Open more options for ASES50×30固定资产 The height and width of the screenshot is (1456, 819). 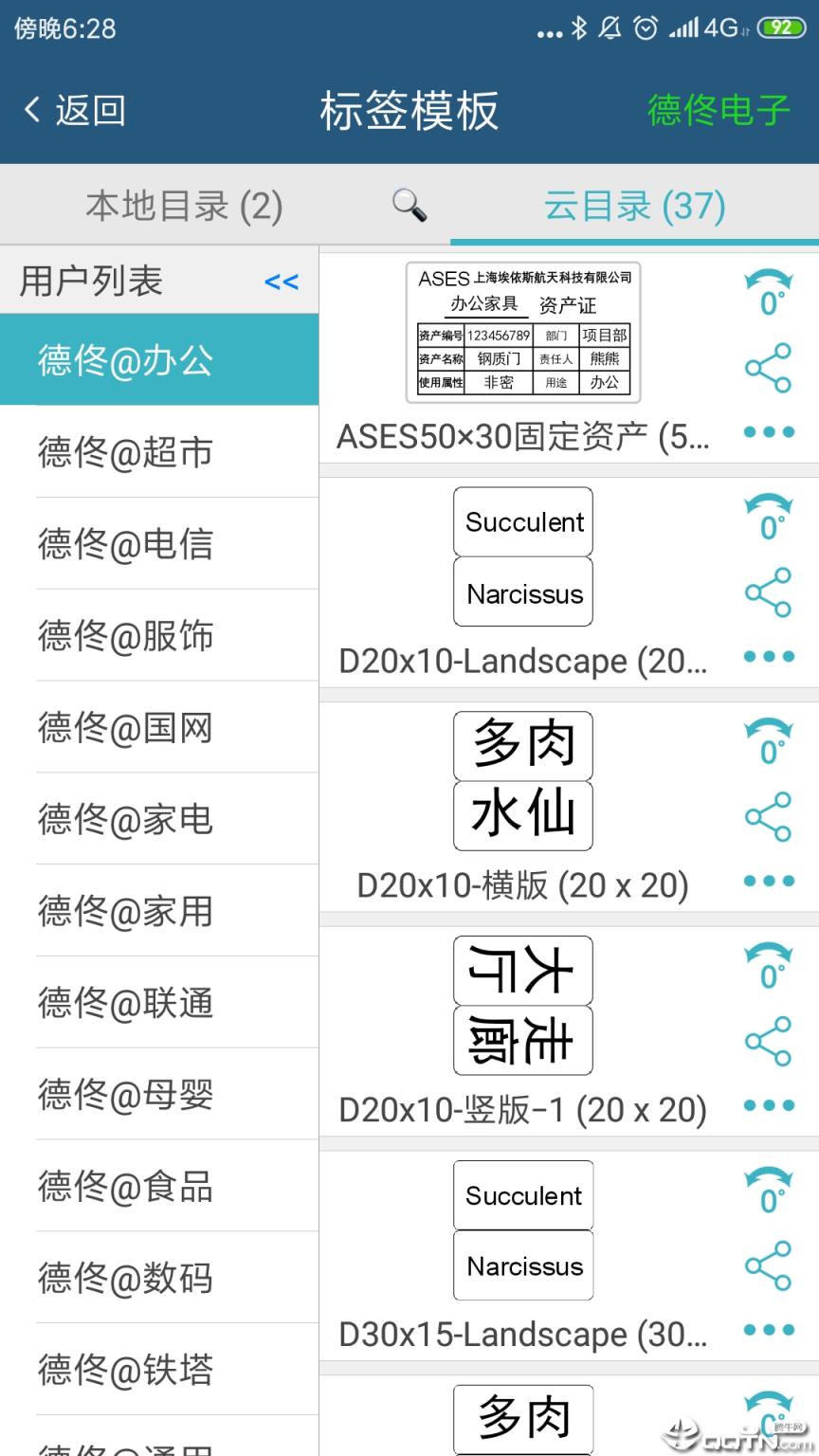coord(769,432)
